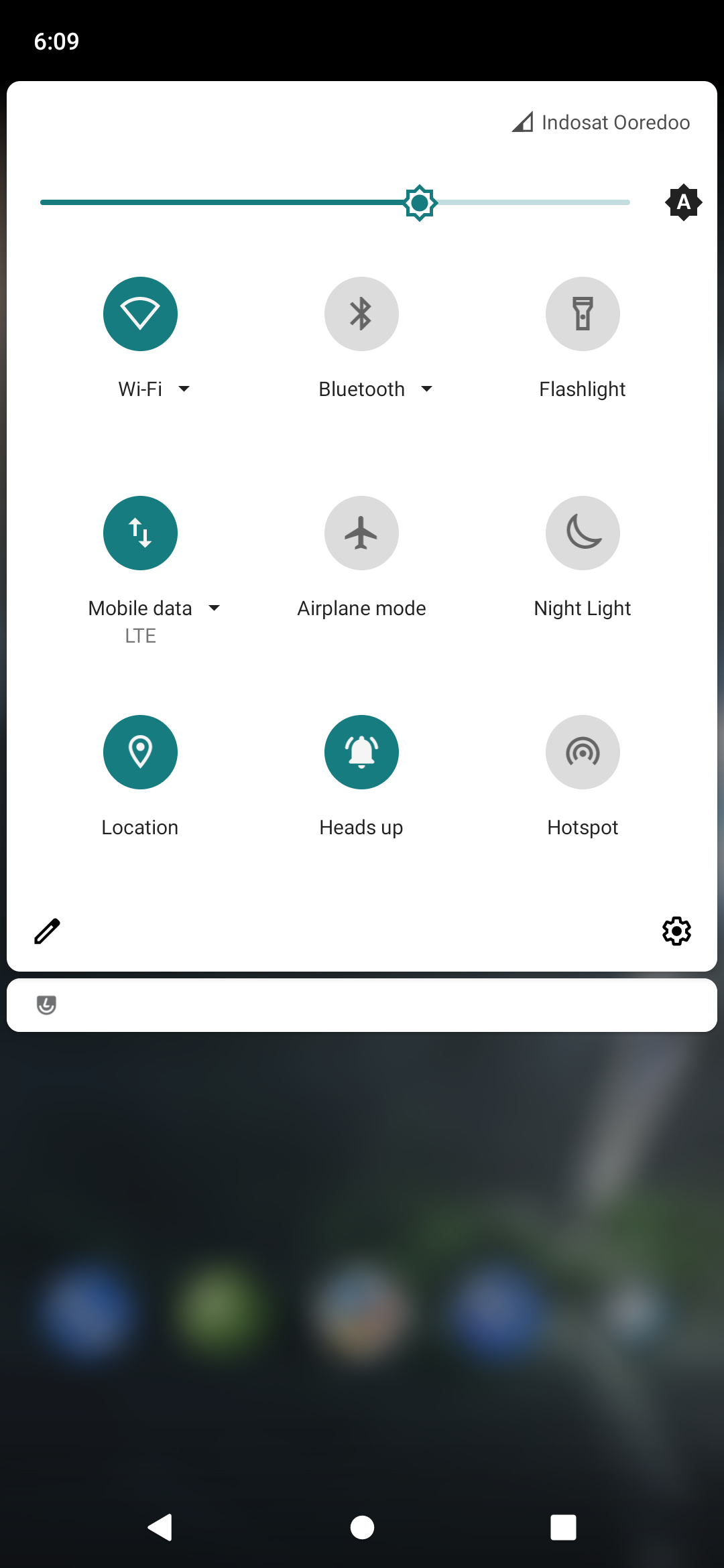Turn on the Flashlight
This screenshot has height=1568, width=724.
point(583,314)
